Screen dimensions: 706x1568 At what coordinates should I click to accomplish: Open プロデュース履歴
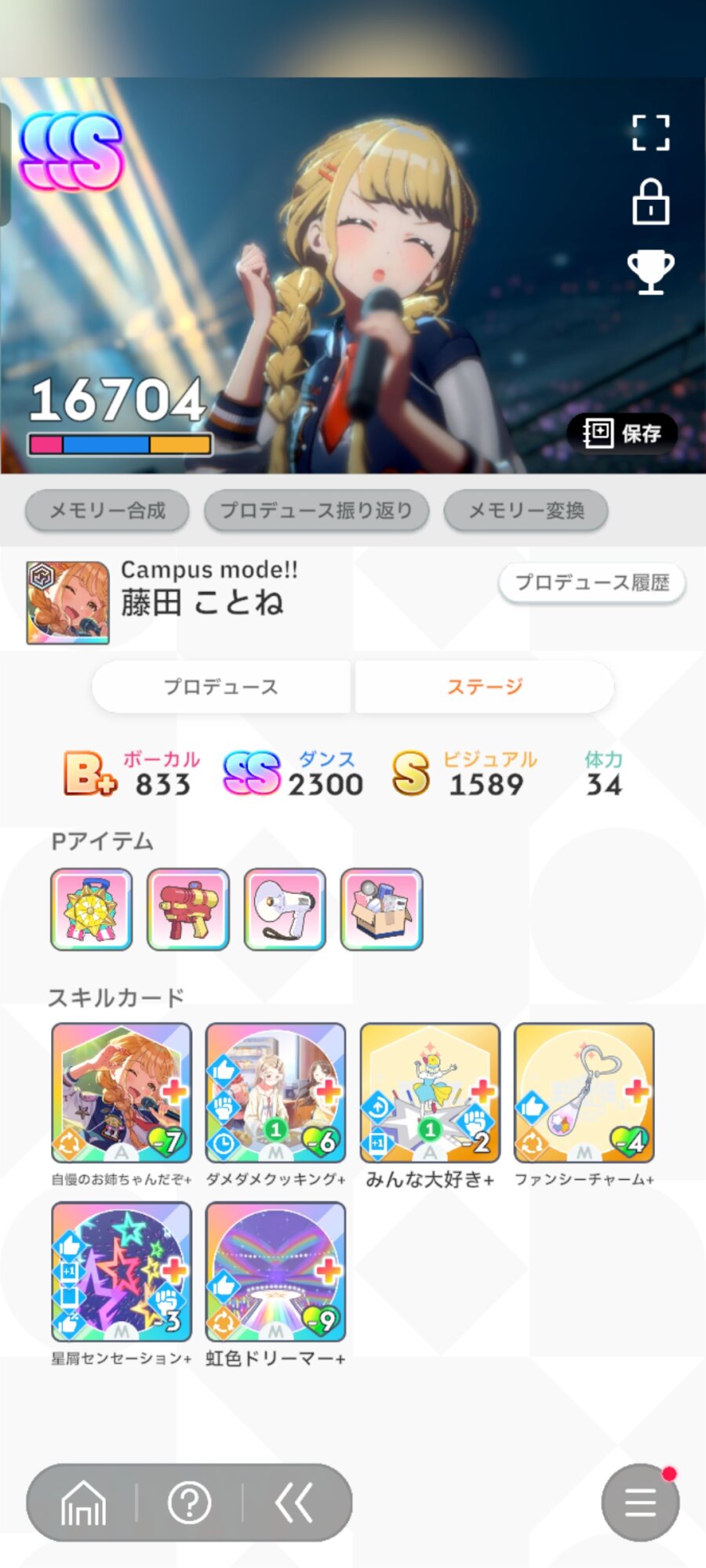(592, 583)
